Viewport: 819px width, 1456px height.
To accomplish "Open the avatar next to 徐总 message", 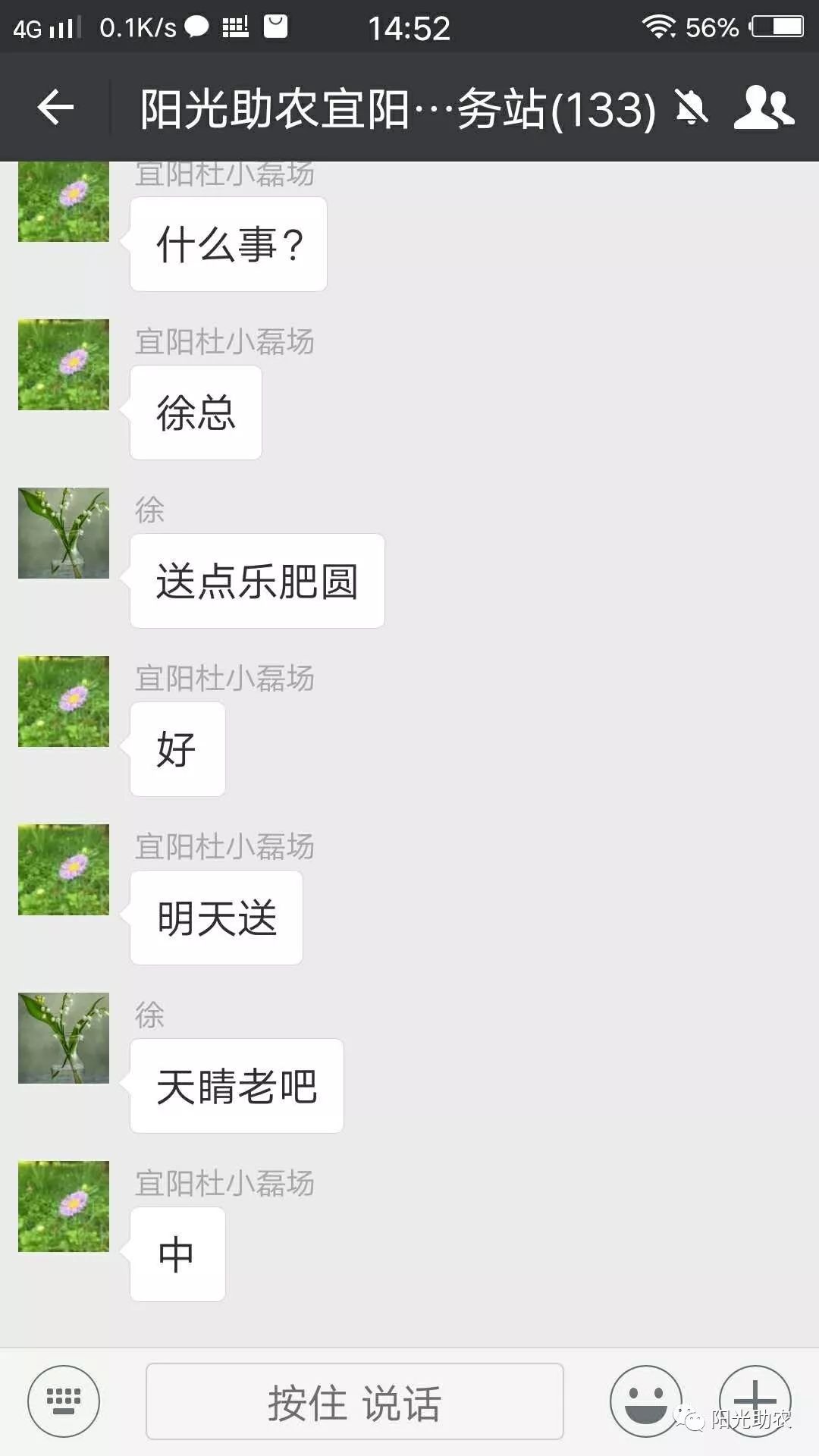I will (x=64, y=365).
